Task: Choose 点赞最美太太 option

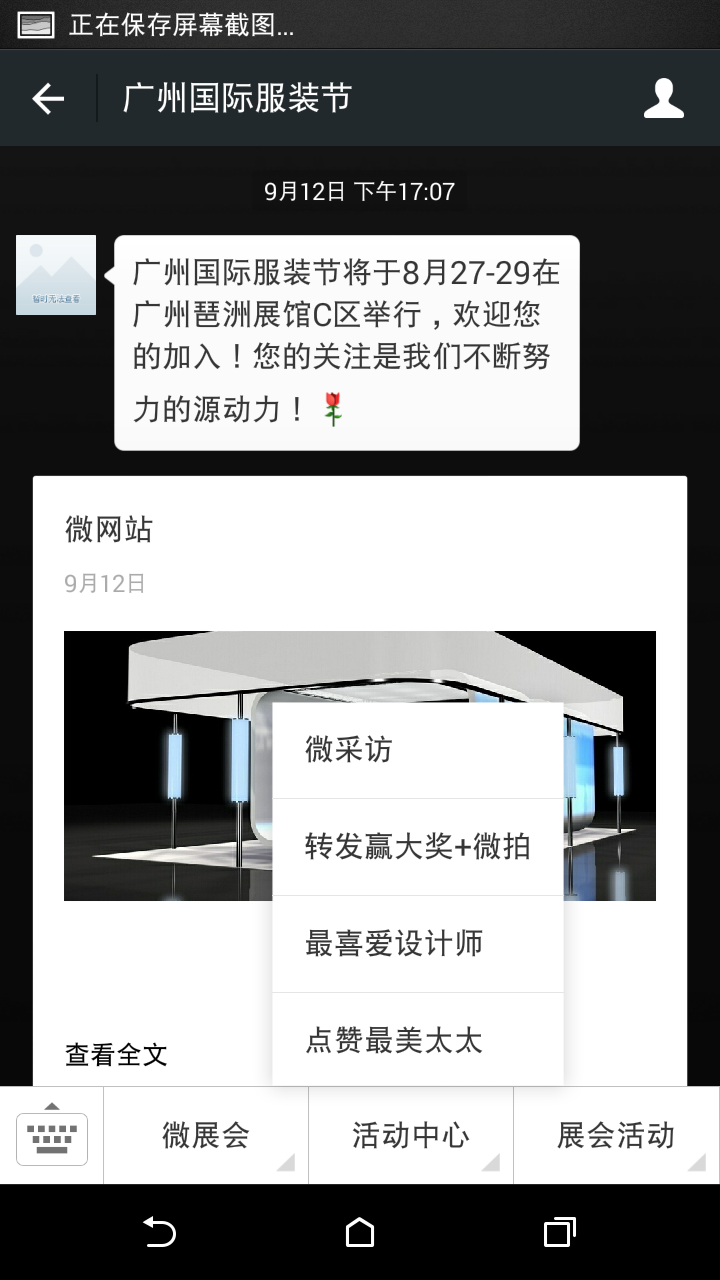Action: 417,1040
